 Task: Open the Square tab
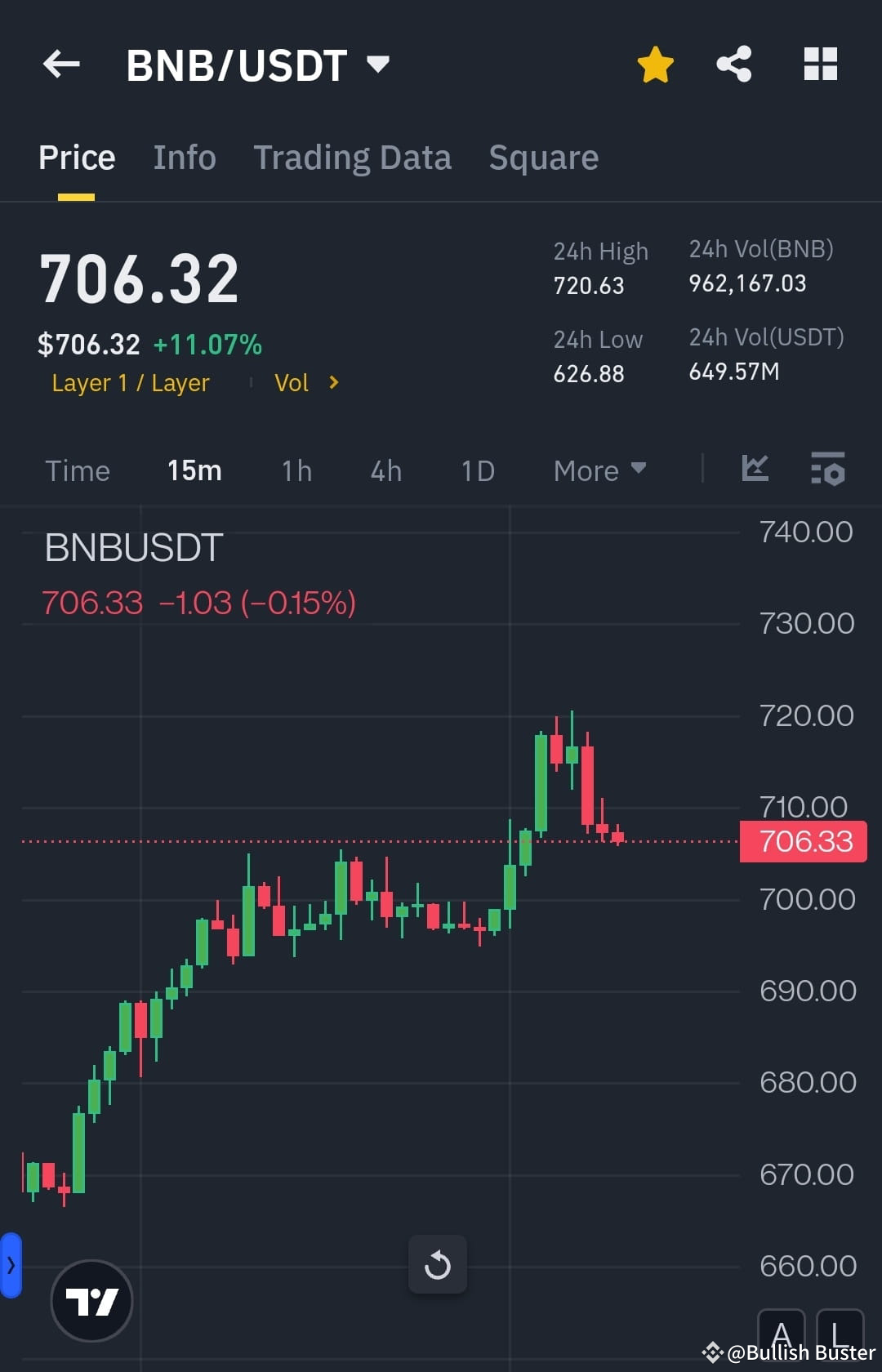point(543,157)
